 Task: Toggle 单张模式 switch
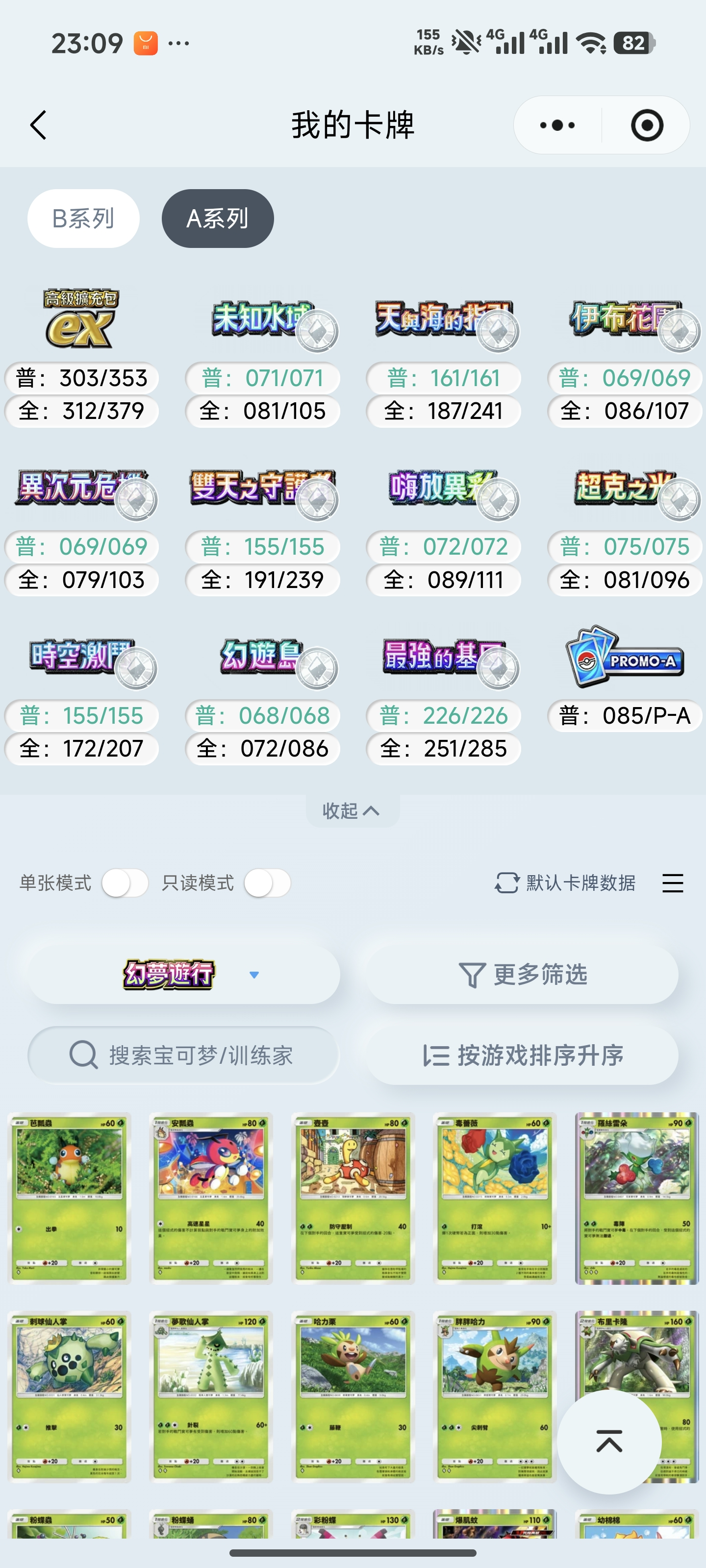click(125, 883)
